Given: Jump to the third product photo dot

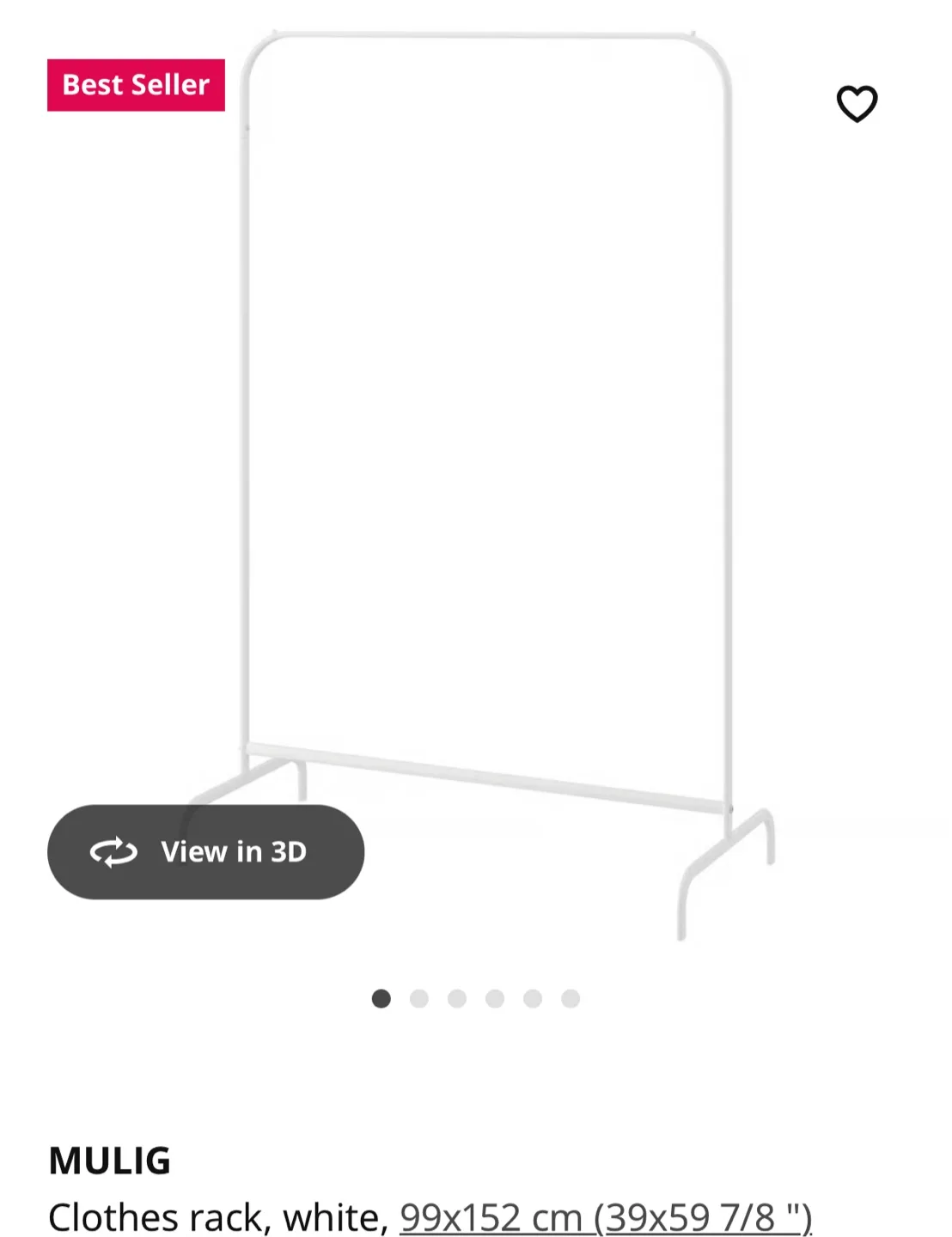Looking at the screenshot, I should (456, 998).
